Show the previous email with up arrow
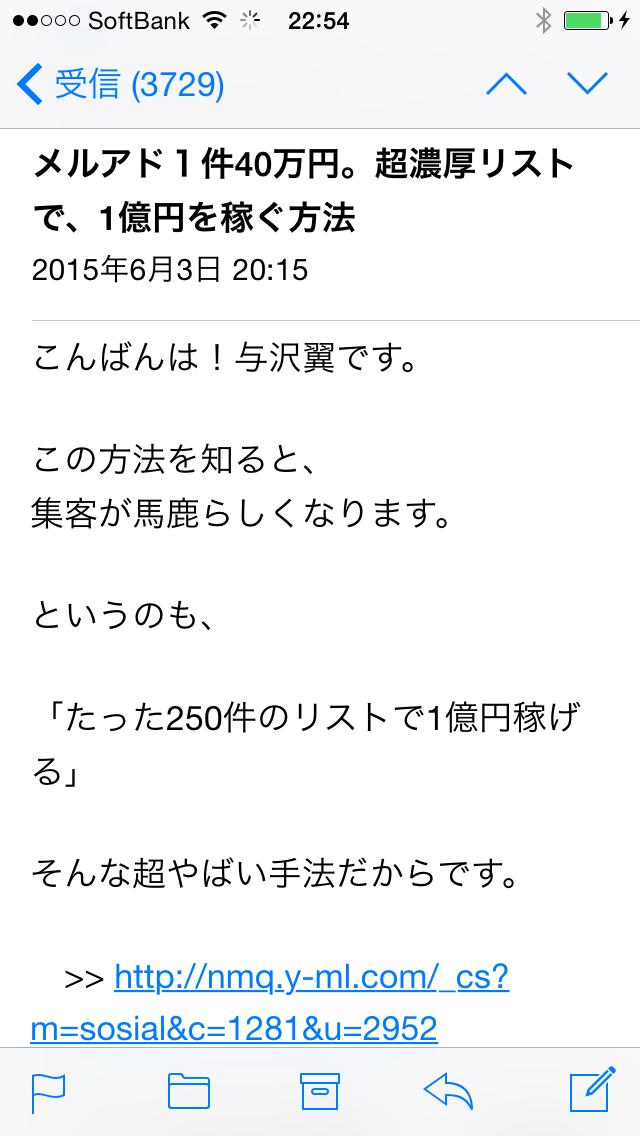This screenshot has height=1136, width=640. (x=507, y=85)
